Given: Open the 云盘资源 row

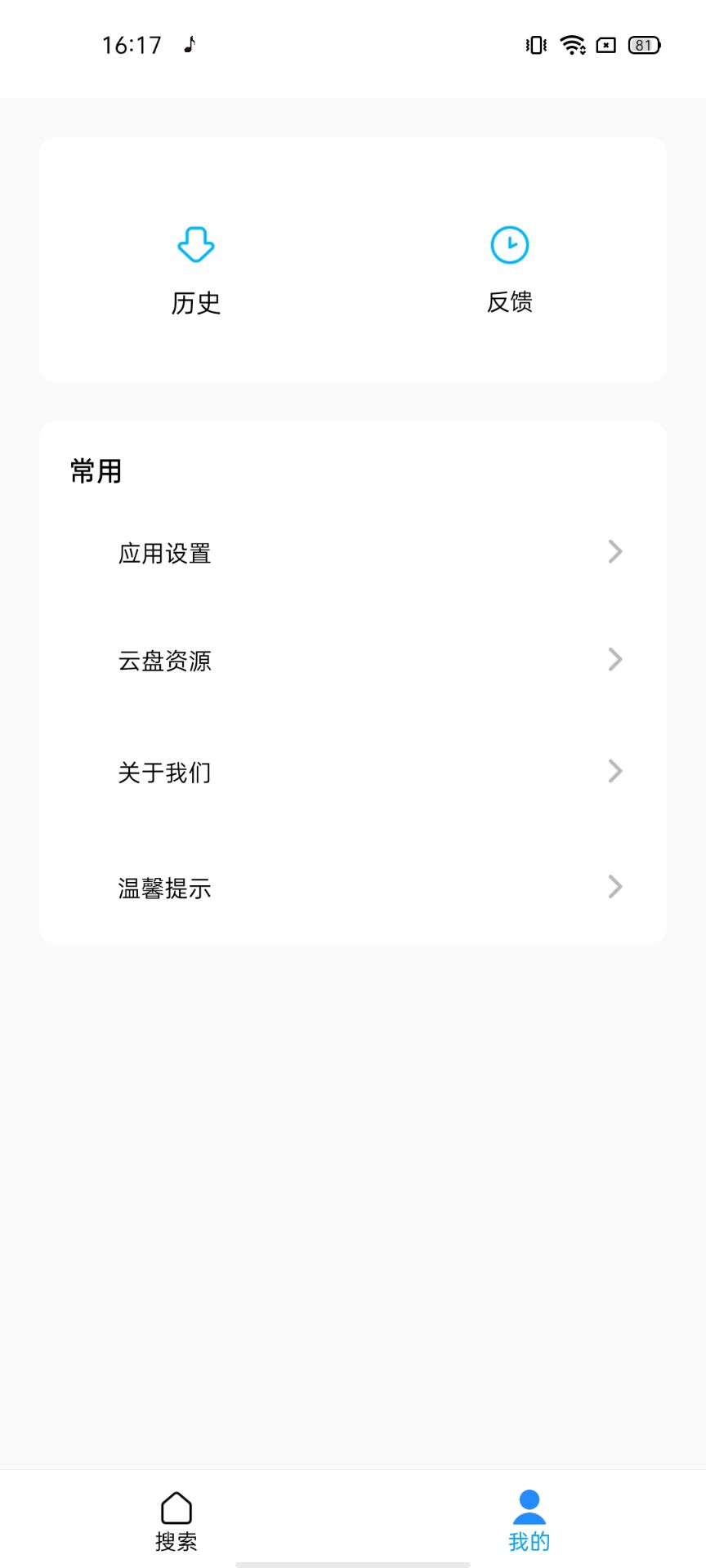Looking at the screenshot, I should [x=353, y=660].
